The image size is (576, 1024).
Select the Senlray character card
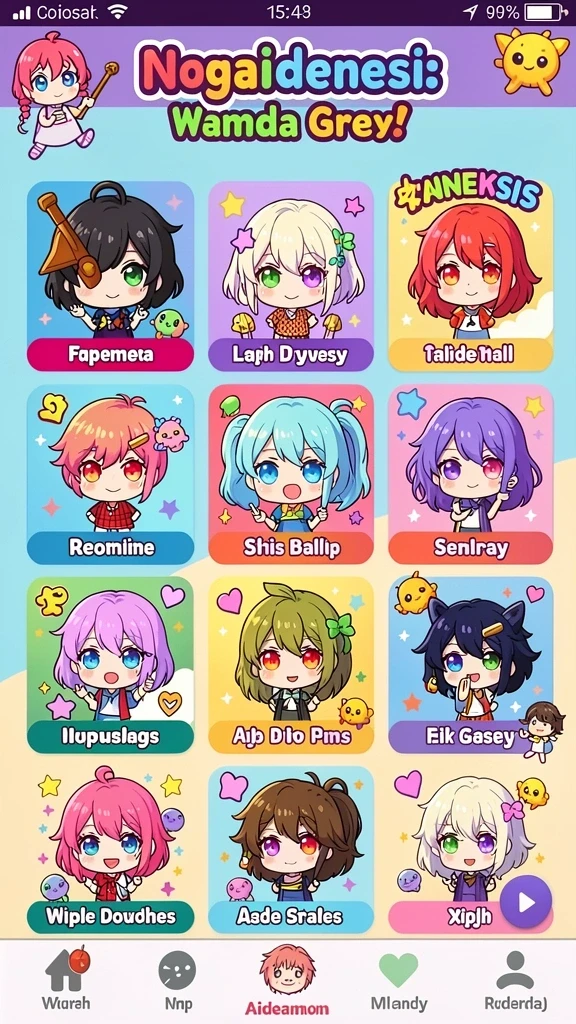click(x=471, y=475)
